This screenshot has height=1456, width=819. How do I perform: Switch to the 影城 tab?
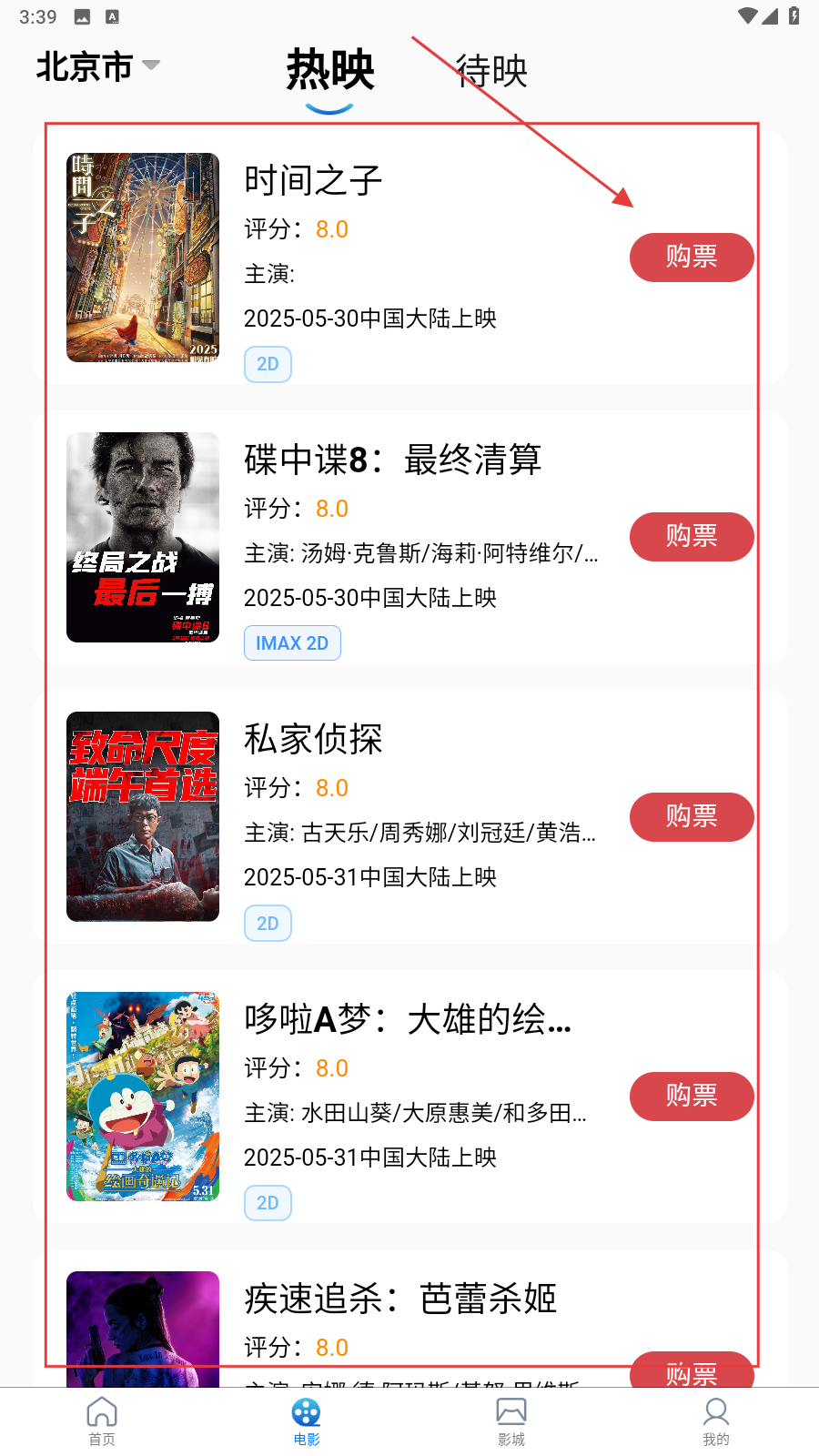pyautogui.click(x=511, y=1421)
